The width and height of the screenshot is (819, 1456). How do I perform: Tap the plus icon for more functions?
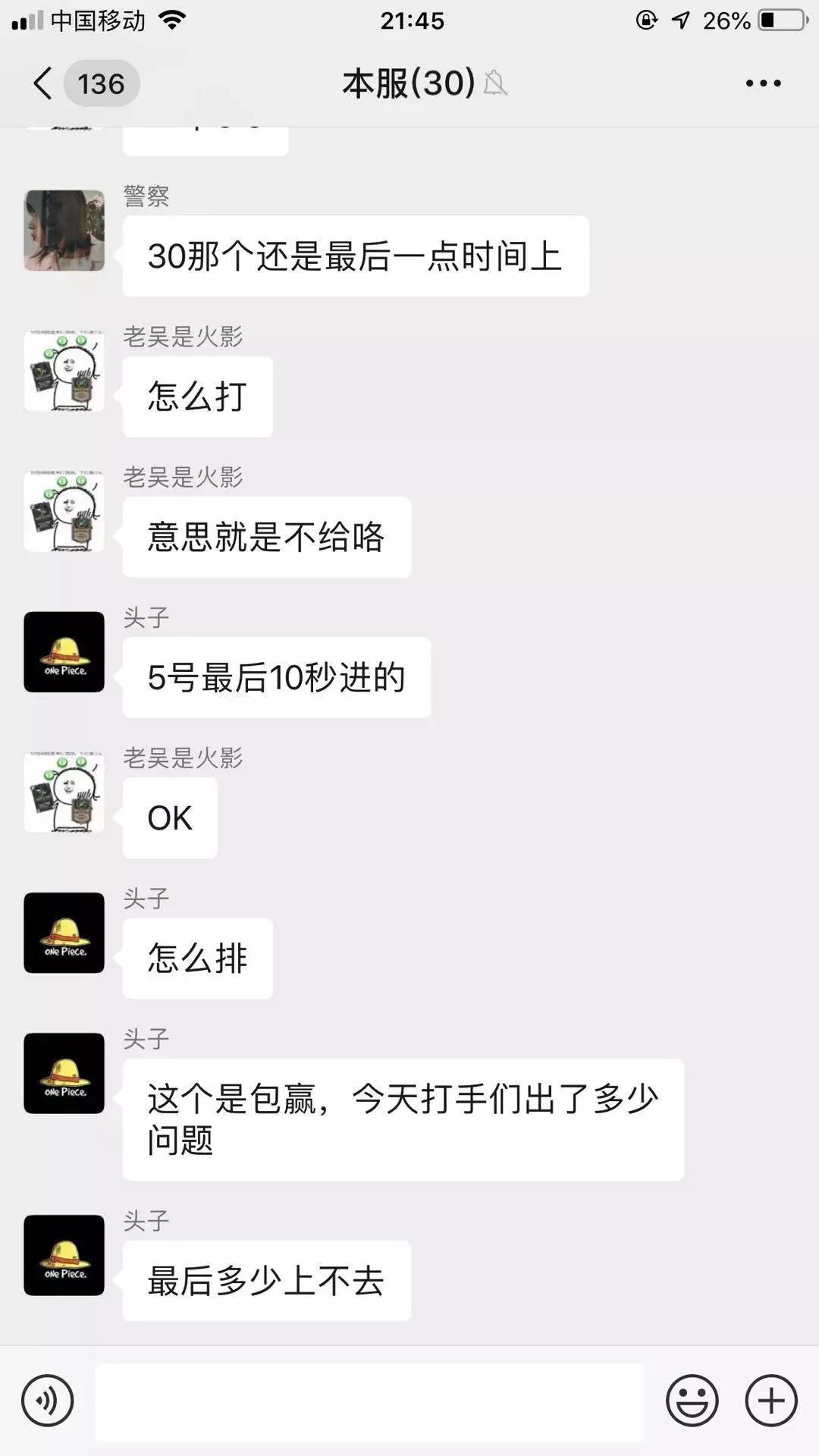[771, 1399]
